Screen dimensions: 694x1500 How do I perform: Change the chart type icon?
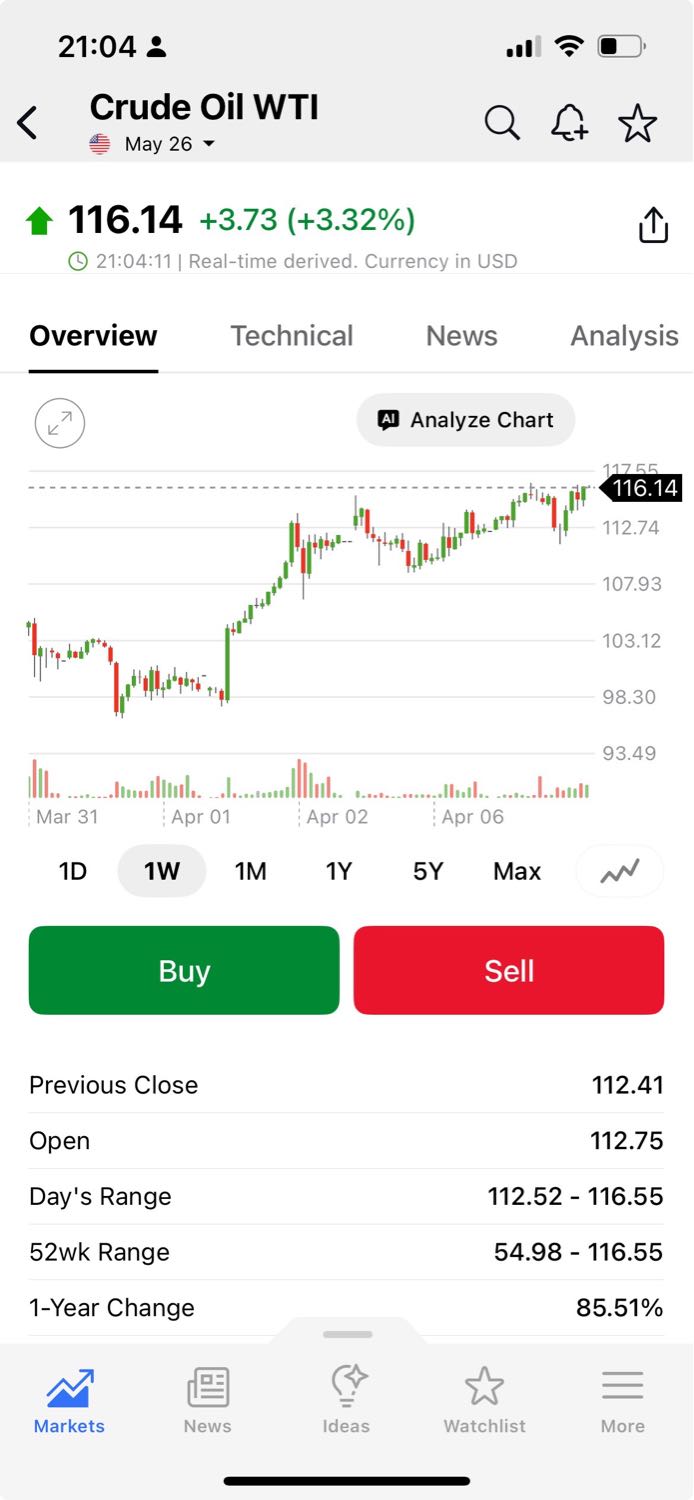619,871
